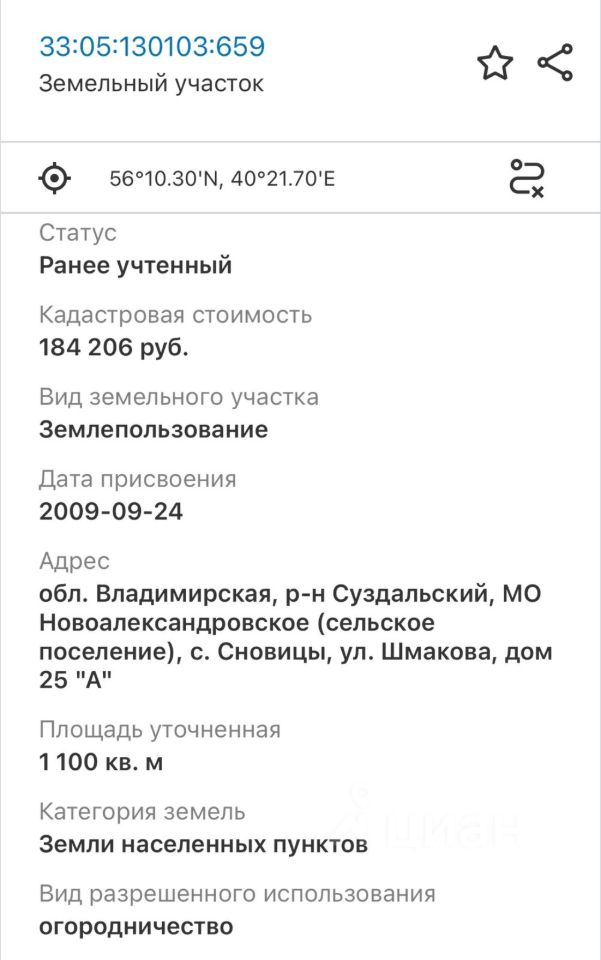601x960 pixels.
Task: Add this land plot to favorites
Action: tap(494, 64)
